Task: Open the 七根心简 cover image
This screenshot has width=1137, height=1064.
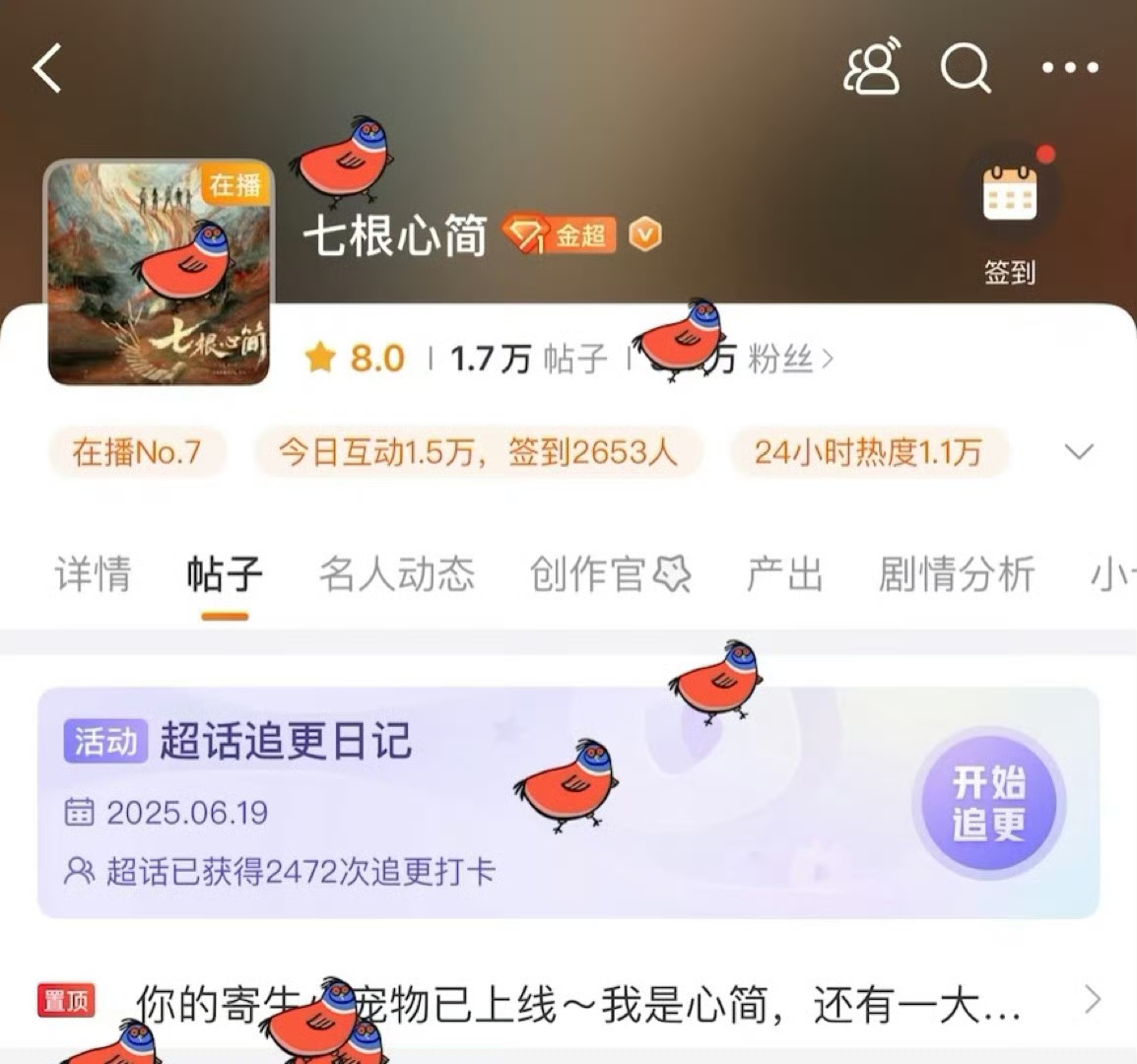Action: 160,272
